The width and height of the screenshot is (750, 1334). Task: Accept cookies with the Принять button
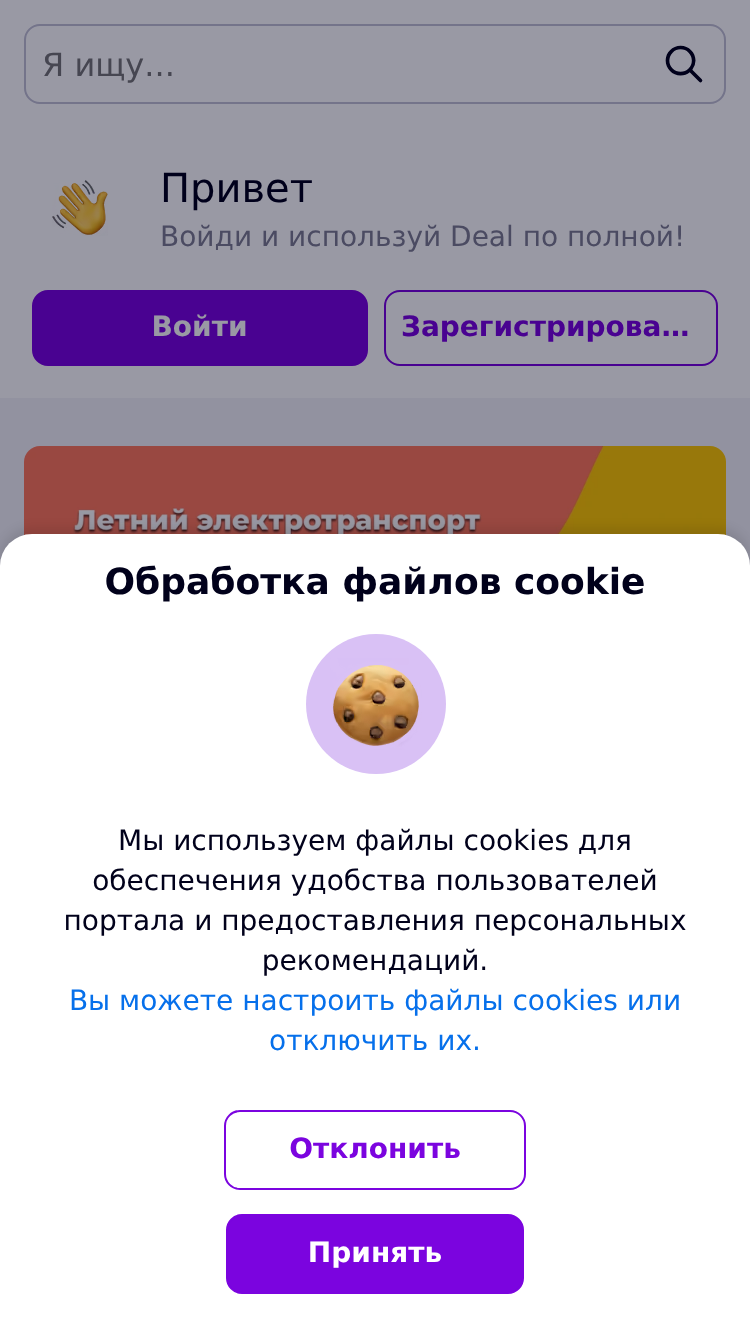[x=375, y=1254]
